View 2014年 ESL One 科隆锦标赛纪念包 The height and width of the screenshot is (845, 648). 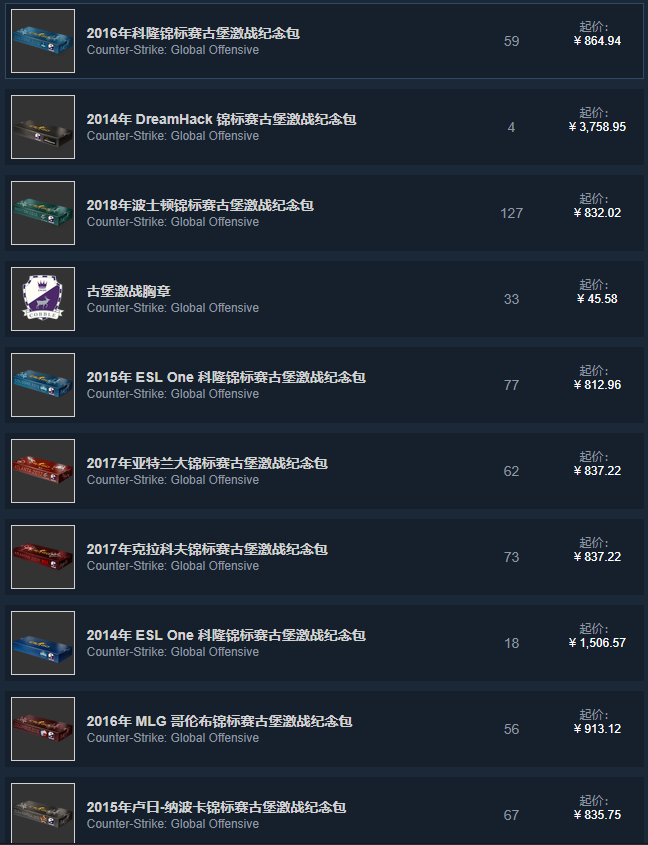[226, 635]
